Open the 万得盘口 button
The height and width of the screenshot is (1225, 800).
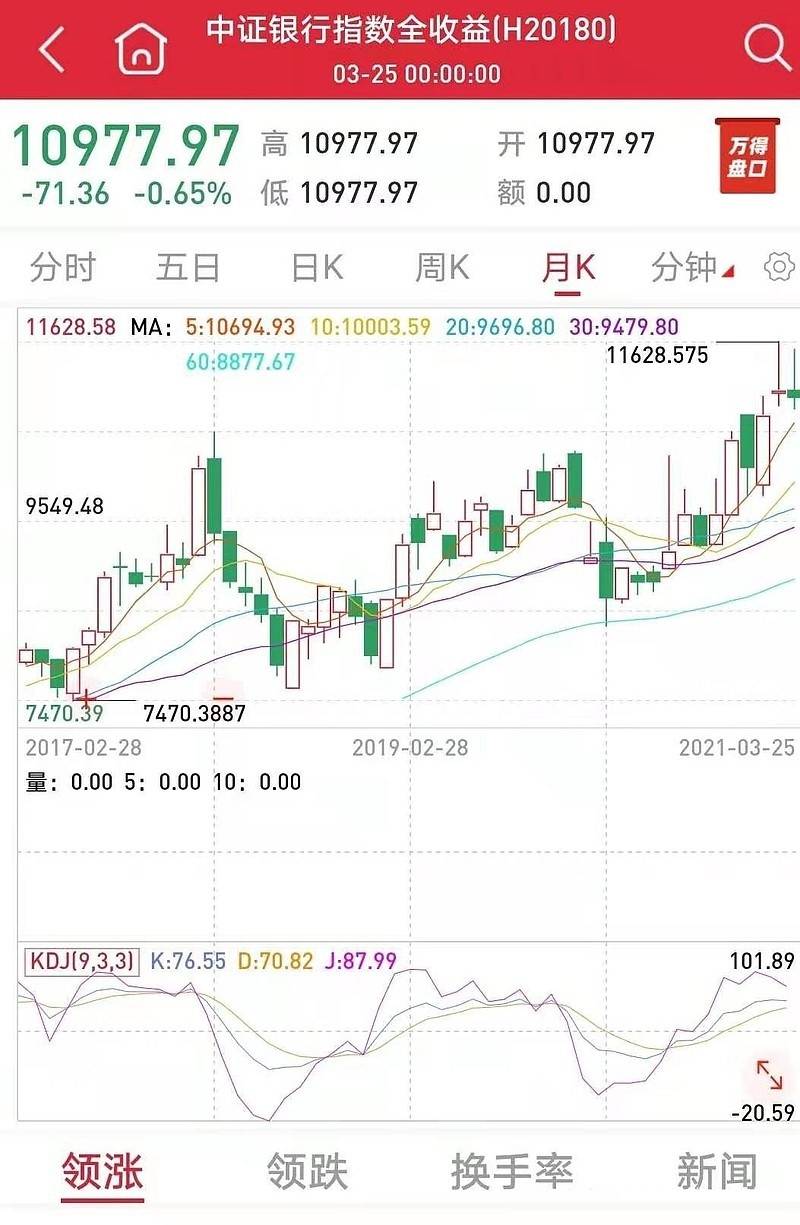746,157
